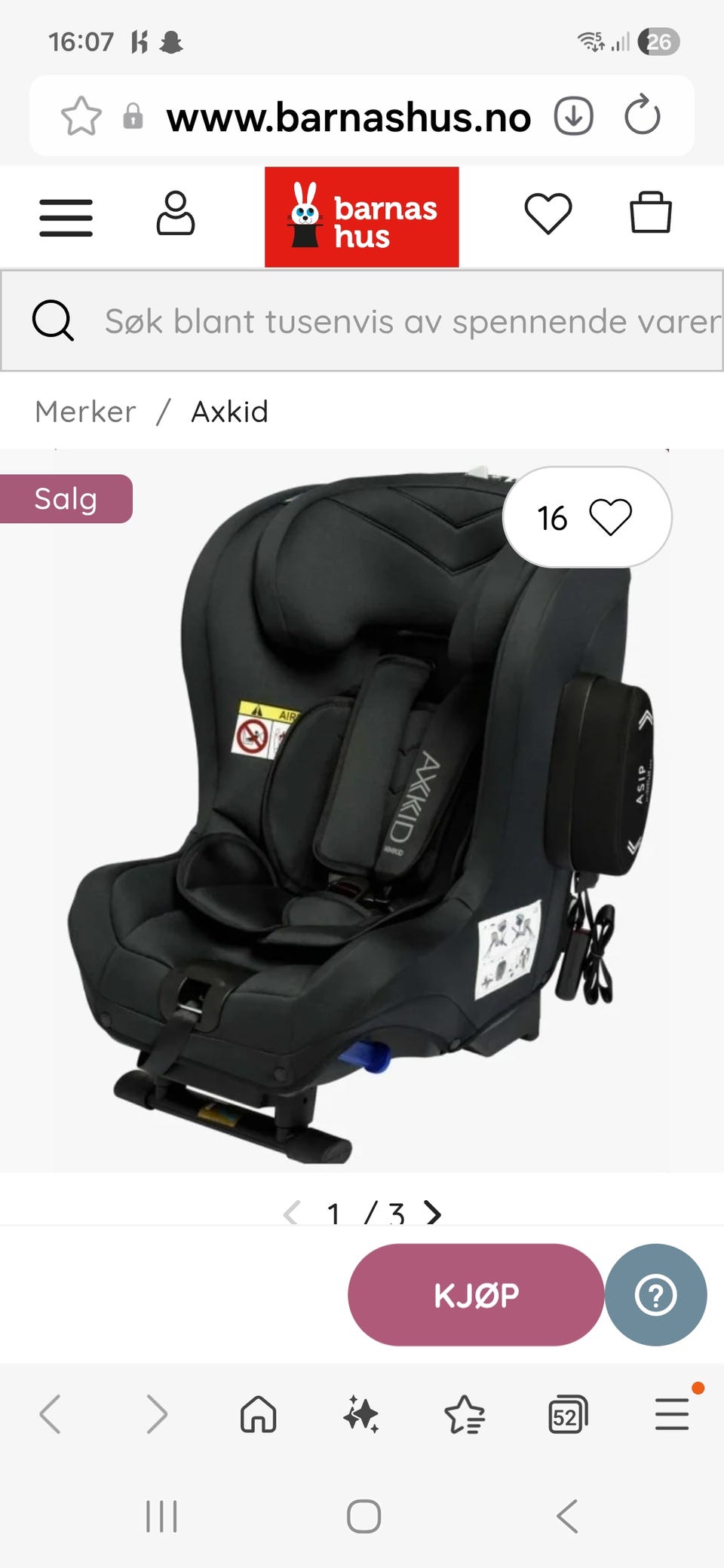Show the next product image
Viewport: 724px width, 1568px height.
[433, 1213]
